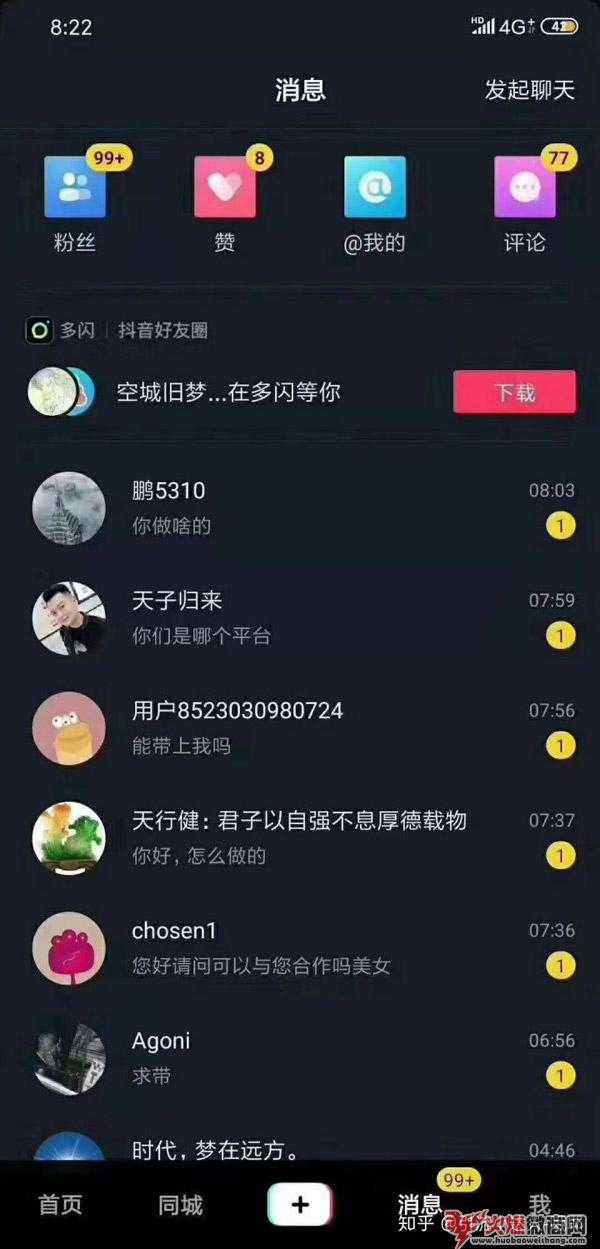Screen dimensions: 600x1249
Task: Switch to the 我 profile tab
Action: [540, 1203]
